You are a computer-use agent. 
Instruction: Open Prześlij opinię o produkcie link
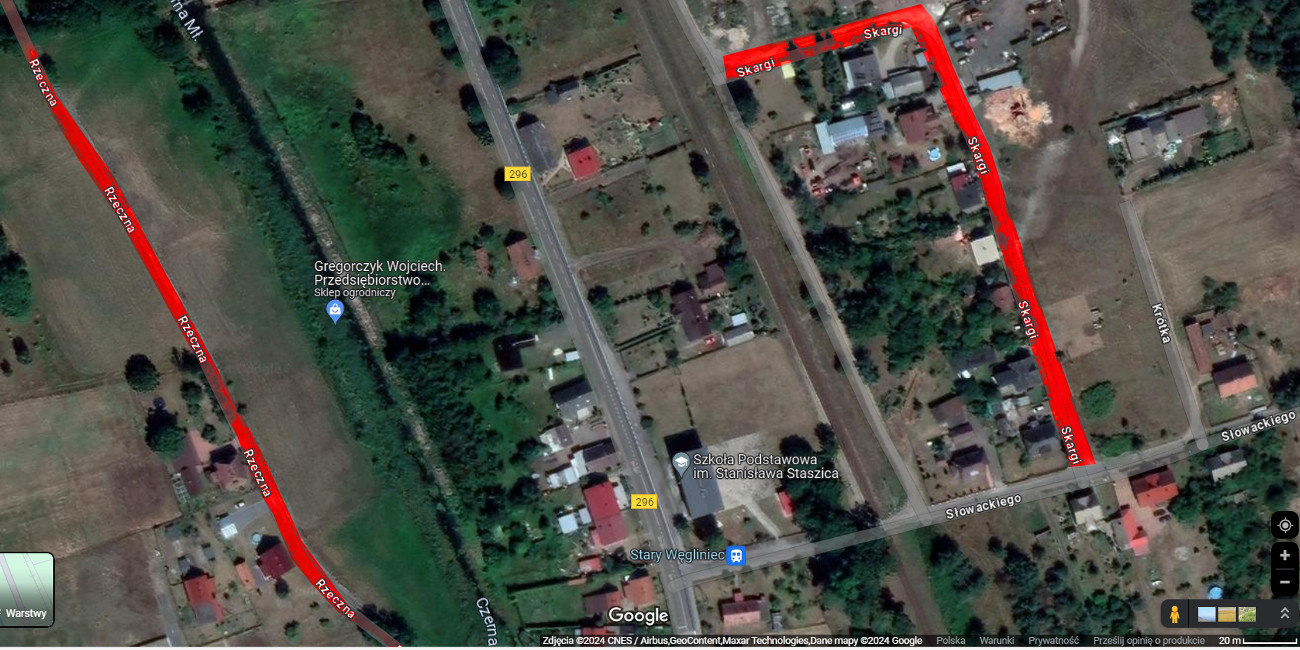pos(1148,641)
